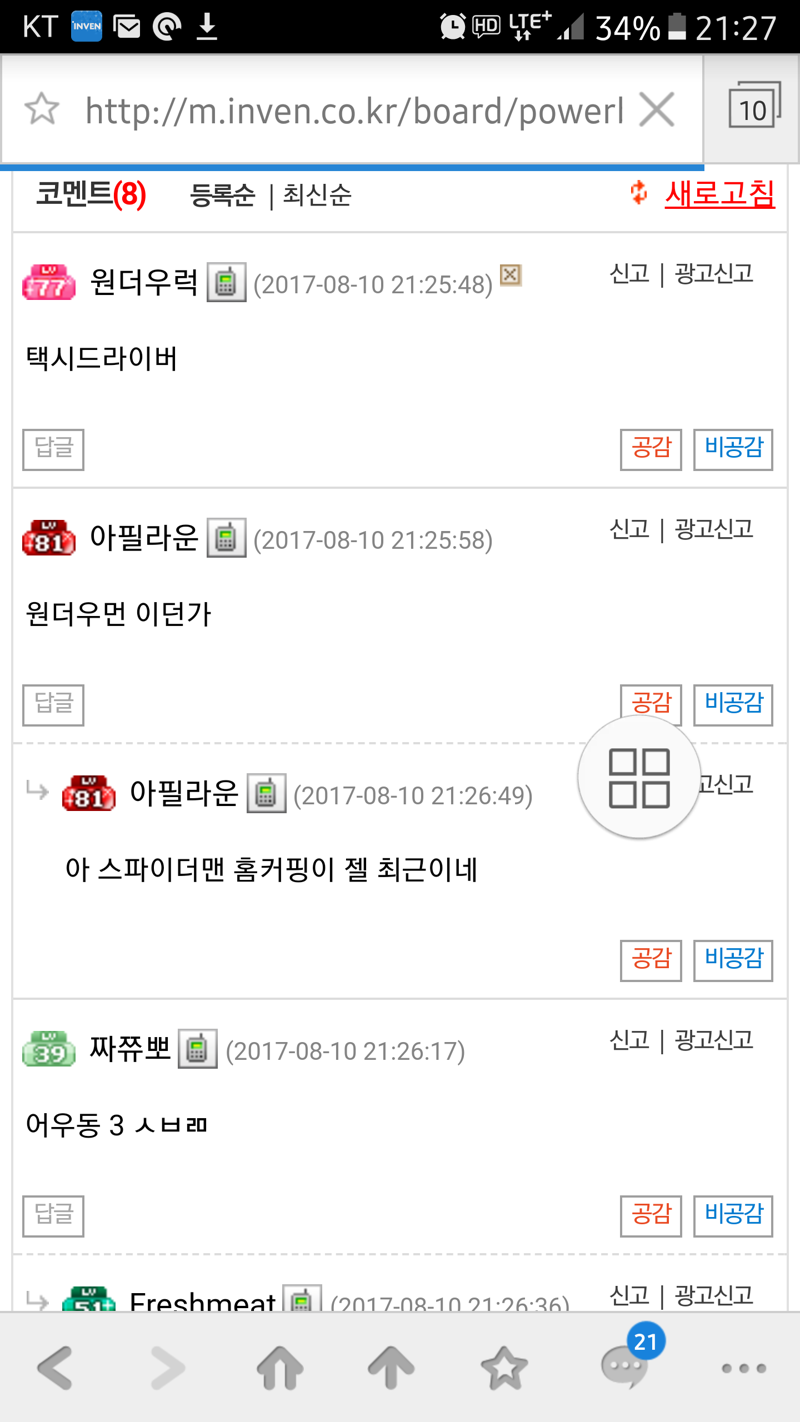Stop loading the page with X
Screen dimensions: 800x1422
[x=656, y=109]
